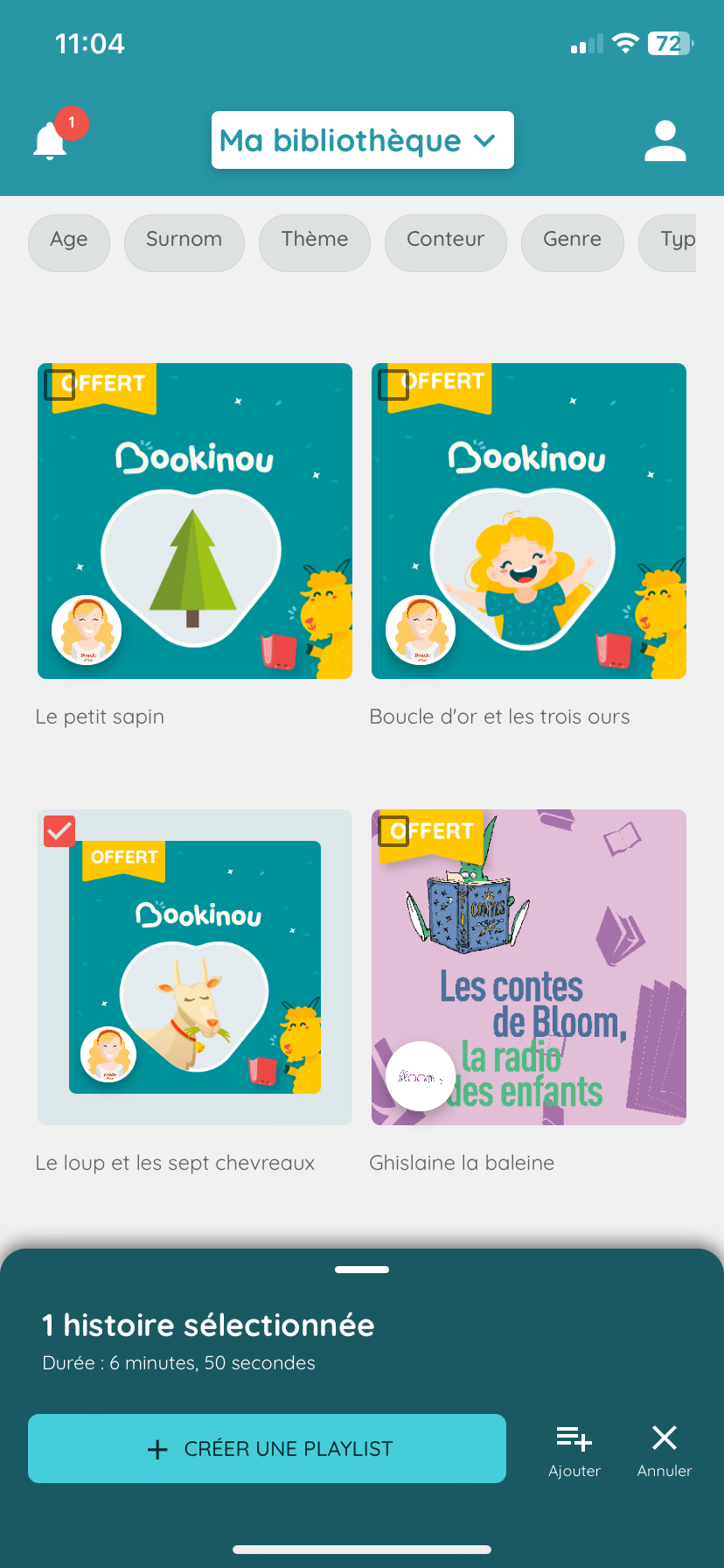Tap the bottom sheet drag handle

pos(362,1269)
